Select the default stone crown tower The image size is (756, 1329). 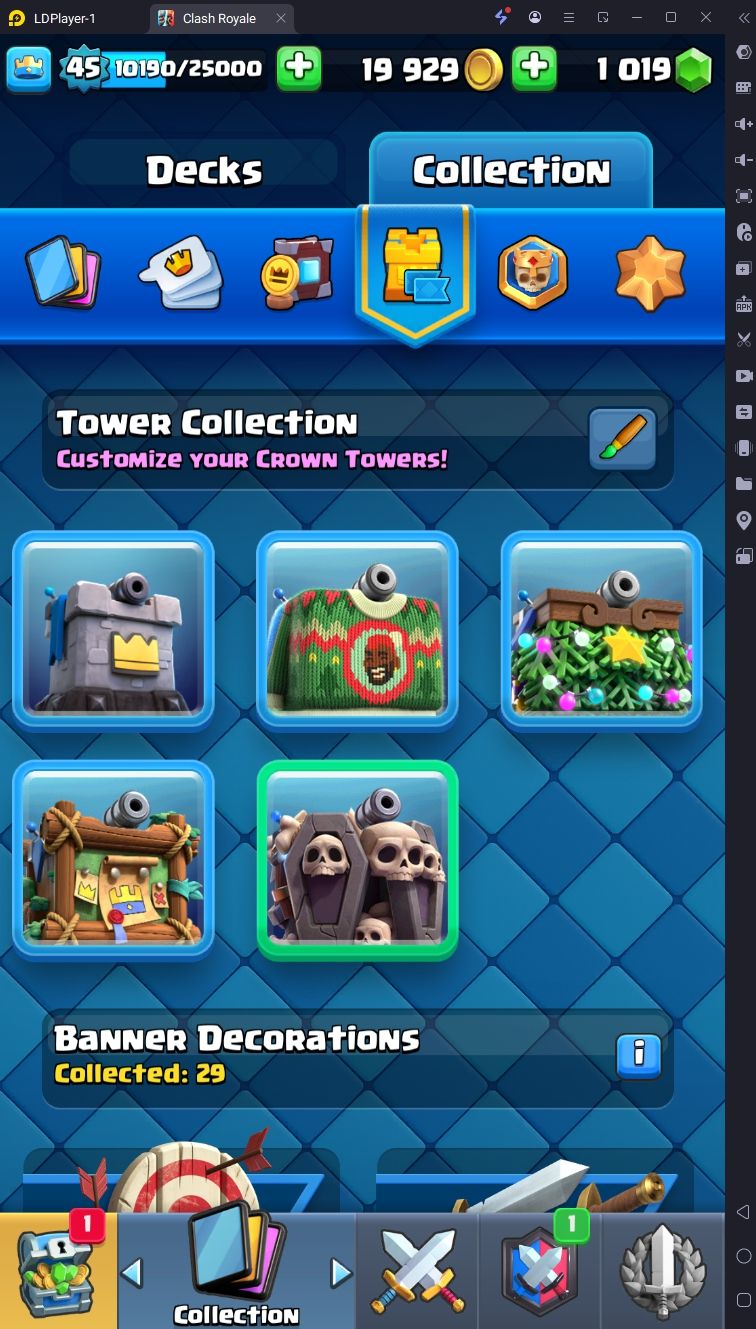(113, 630)
